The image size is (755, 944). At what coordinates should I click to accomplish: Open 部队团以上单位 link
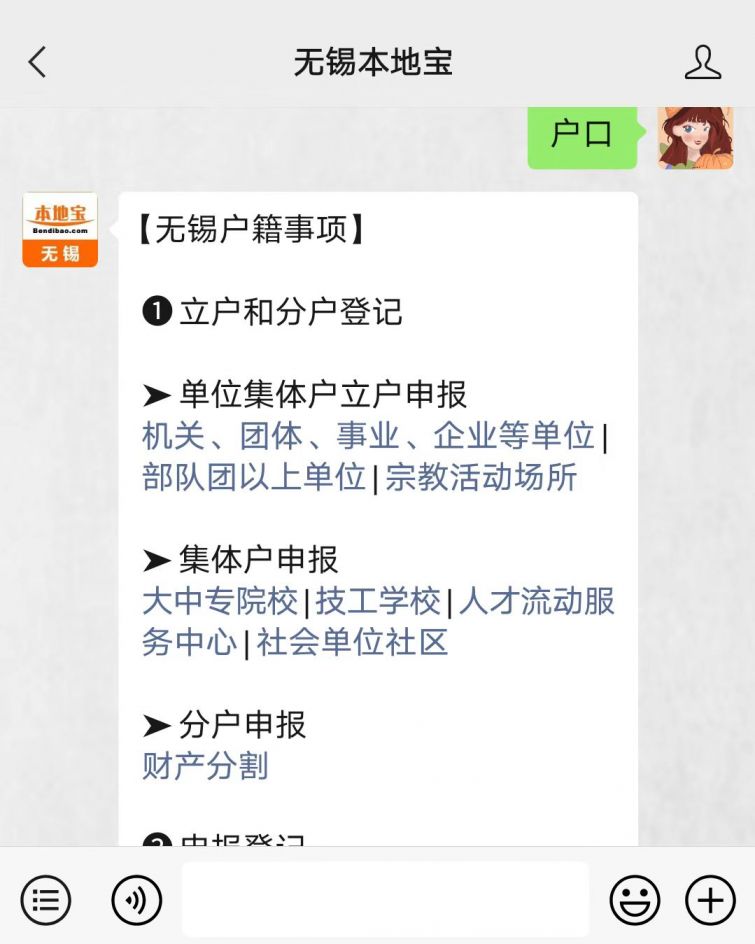click(254, 477)
